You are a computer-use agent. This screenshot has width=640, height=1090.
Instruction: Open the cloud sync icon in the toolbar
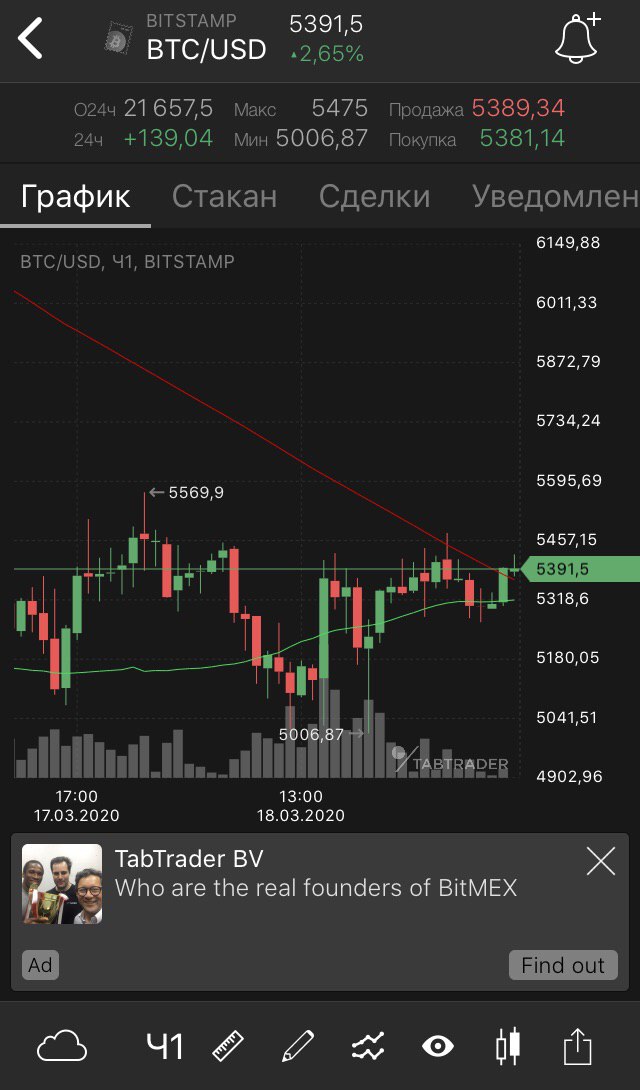pyautogui.click(x=62, y=1046)
